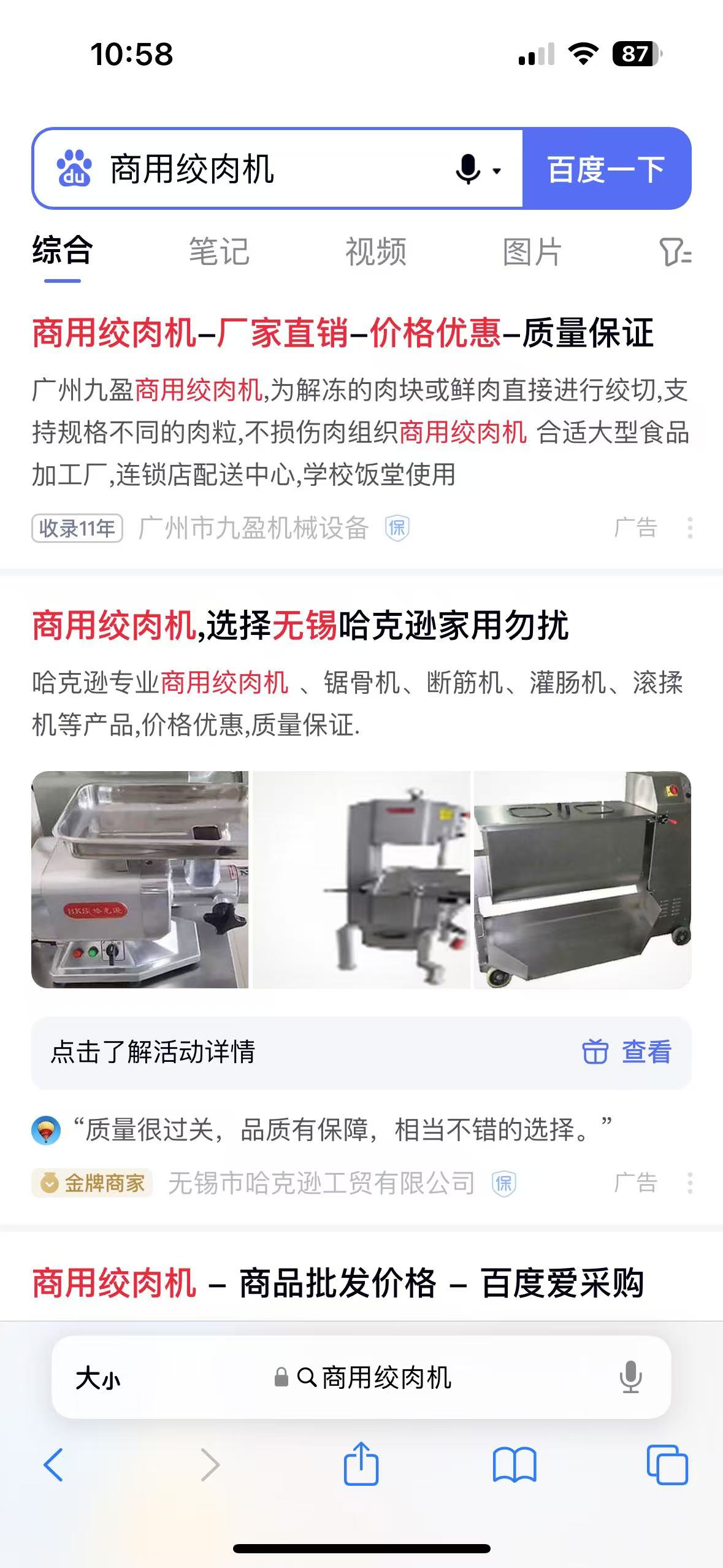723x1568 pixels.
Task: Share this page from Safari toolbar
Action: pyautogui.click(x=361, y=1464)
